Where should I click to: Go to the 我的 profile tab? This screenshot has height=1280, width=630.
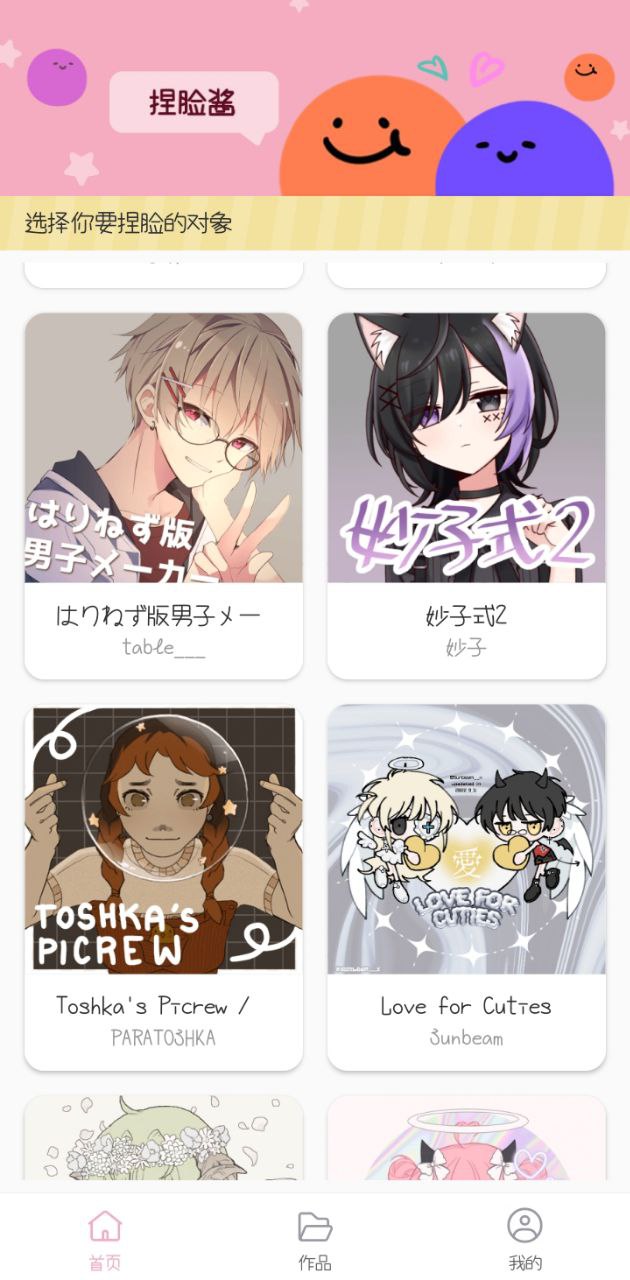point(524,1238)
